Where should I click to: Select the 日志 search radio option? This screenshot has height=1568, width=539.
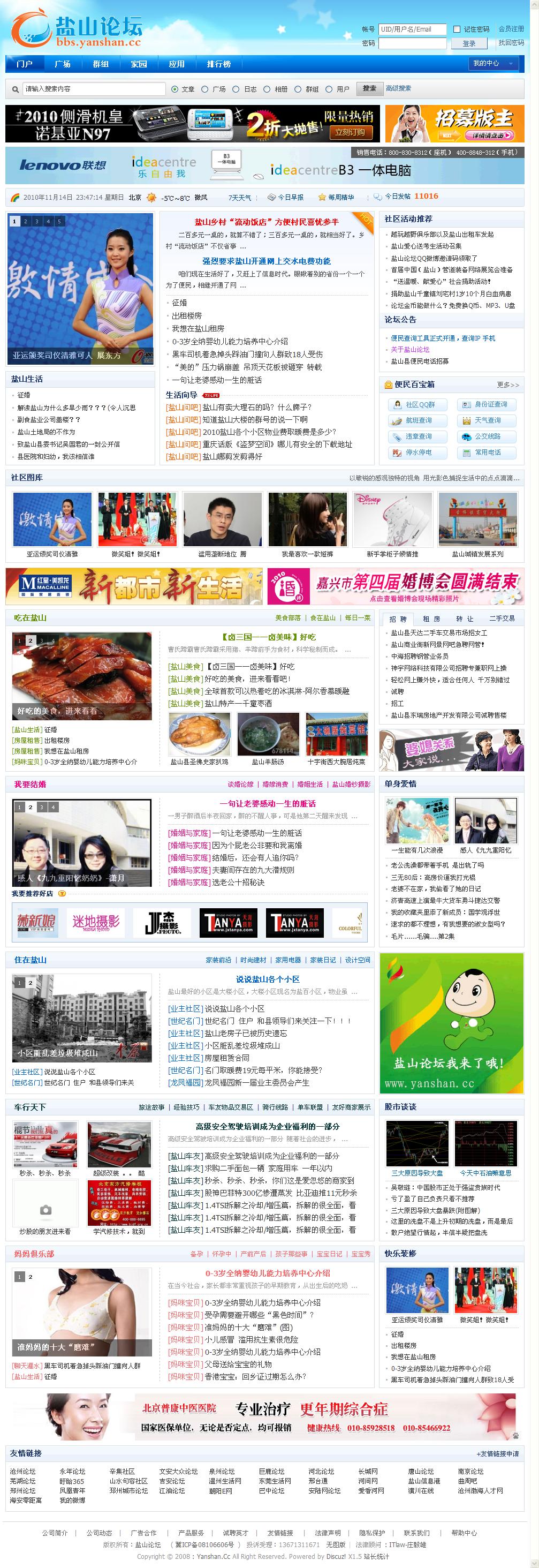[236, 89]
